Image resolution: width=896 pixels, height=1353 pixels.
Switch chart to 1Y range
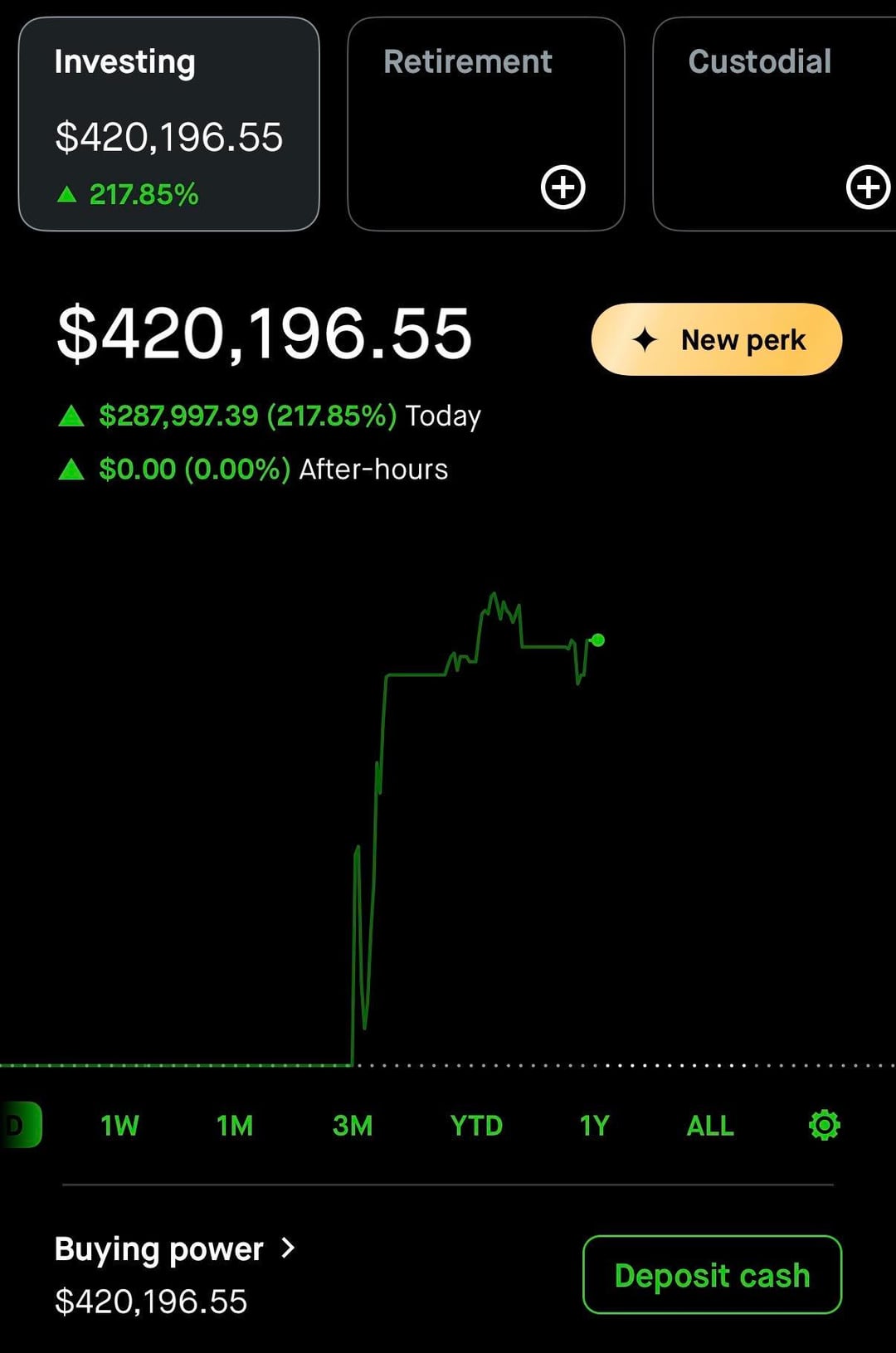(594, 1126)
